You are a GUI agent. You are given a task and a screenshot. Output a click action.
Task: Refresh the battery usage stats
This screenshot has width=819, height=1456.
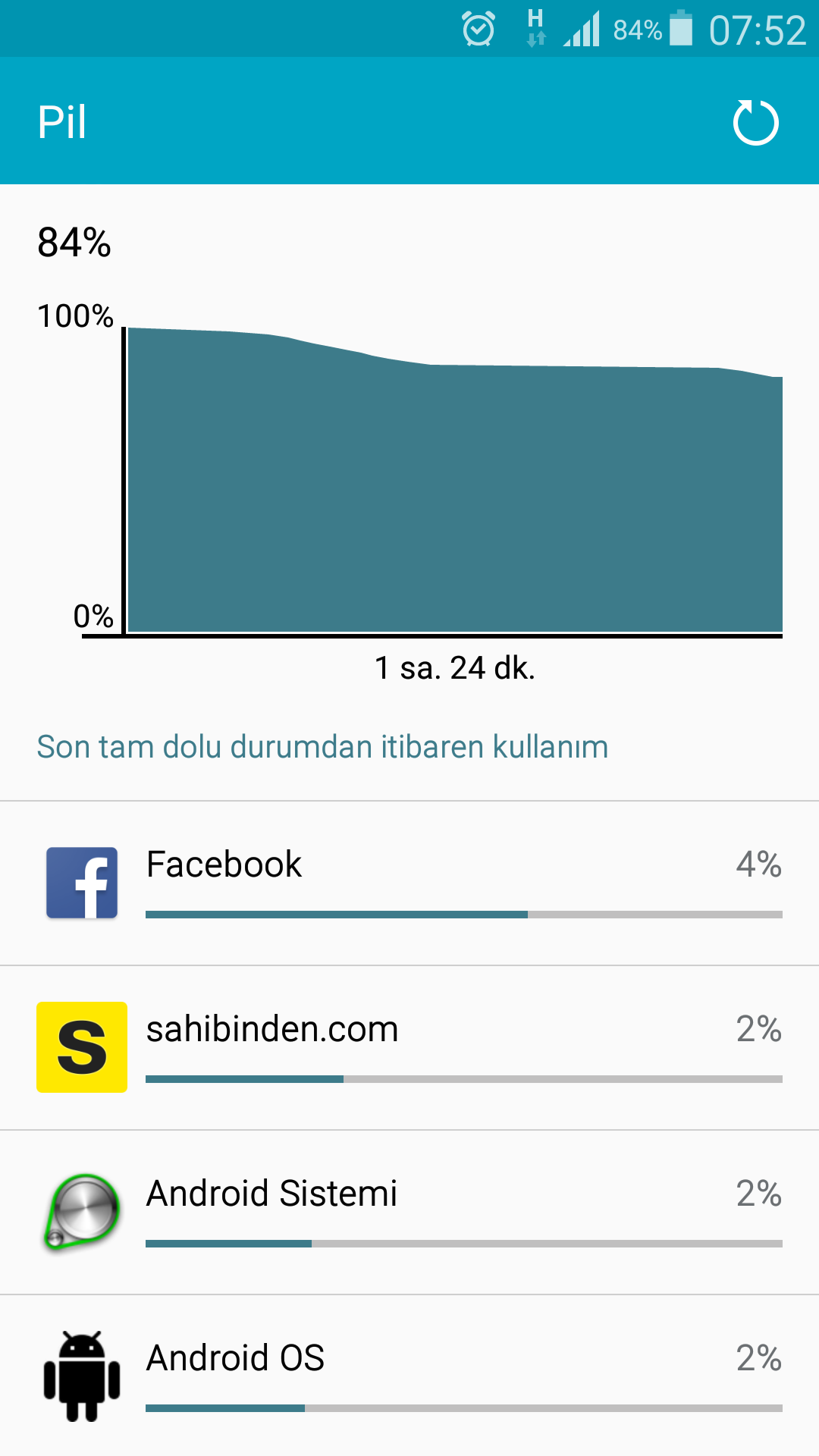point(755,122)
